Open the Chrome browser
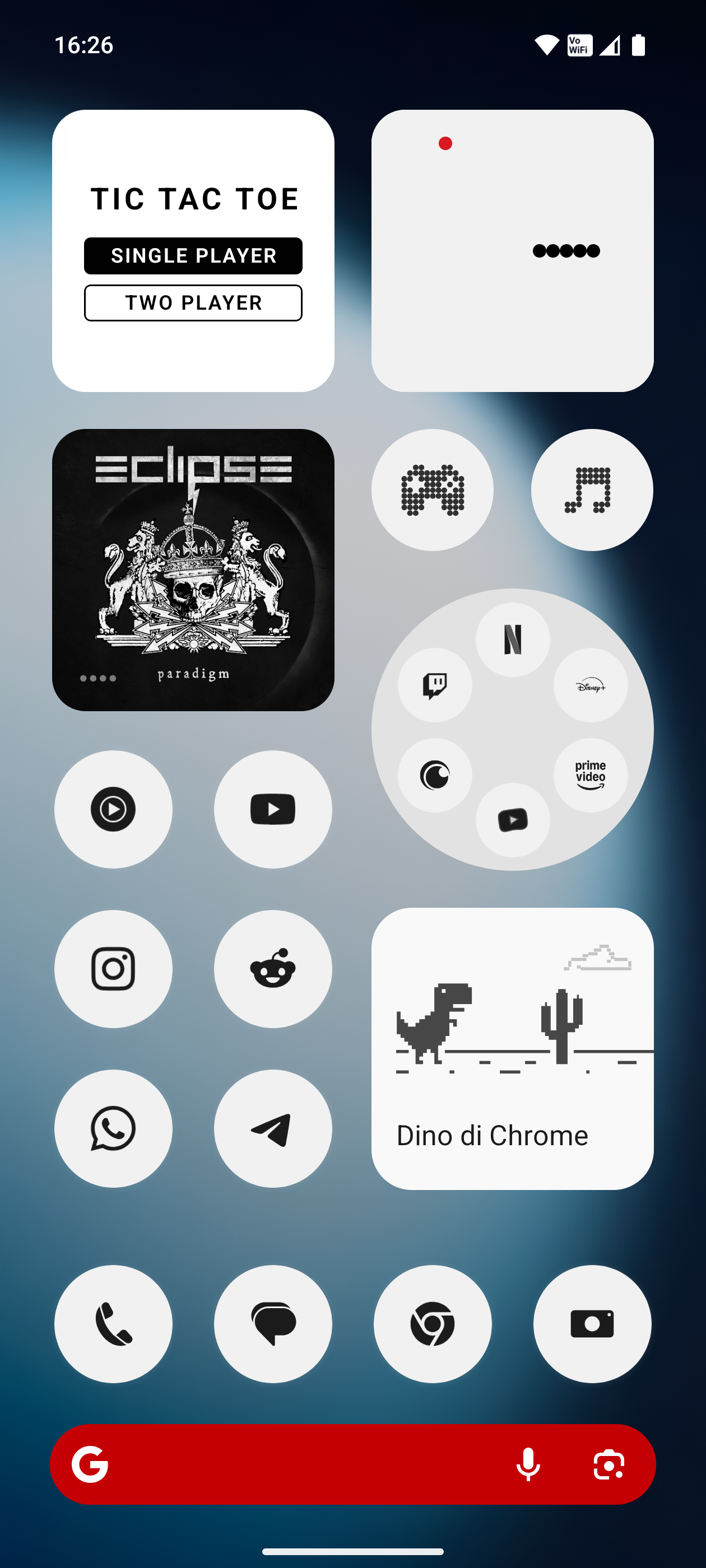The image size is (706, 1568). tap(433, 1324)
